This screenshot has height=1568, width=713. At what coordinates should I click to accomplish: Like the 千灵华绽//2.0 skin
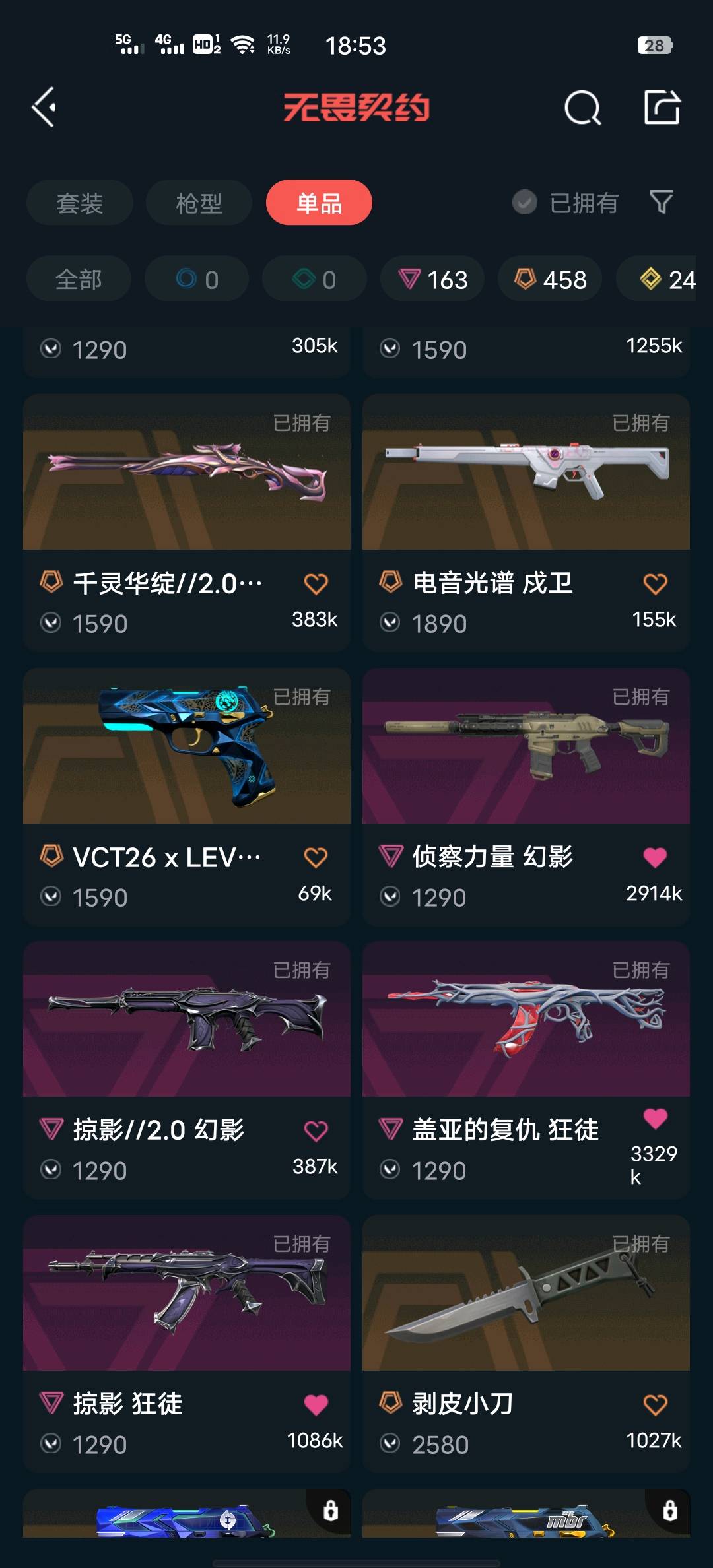316,583
